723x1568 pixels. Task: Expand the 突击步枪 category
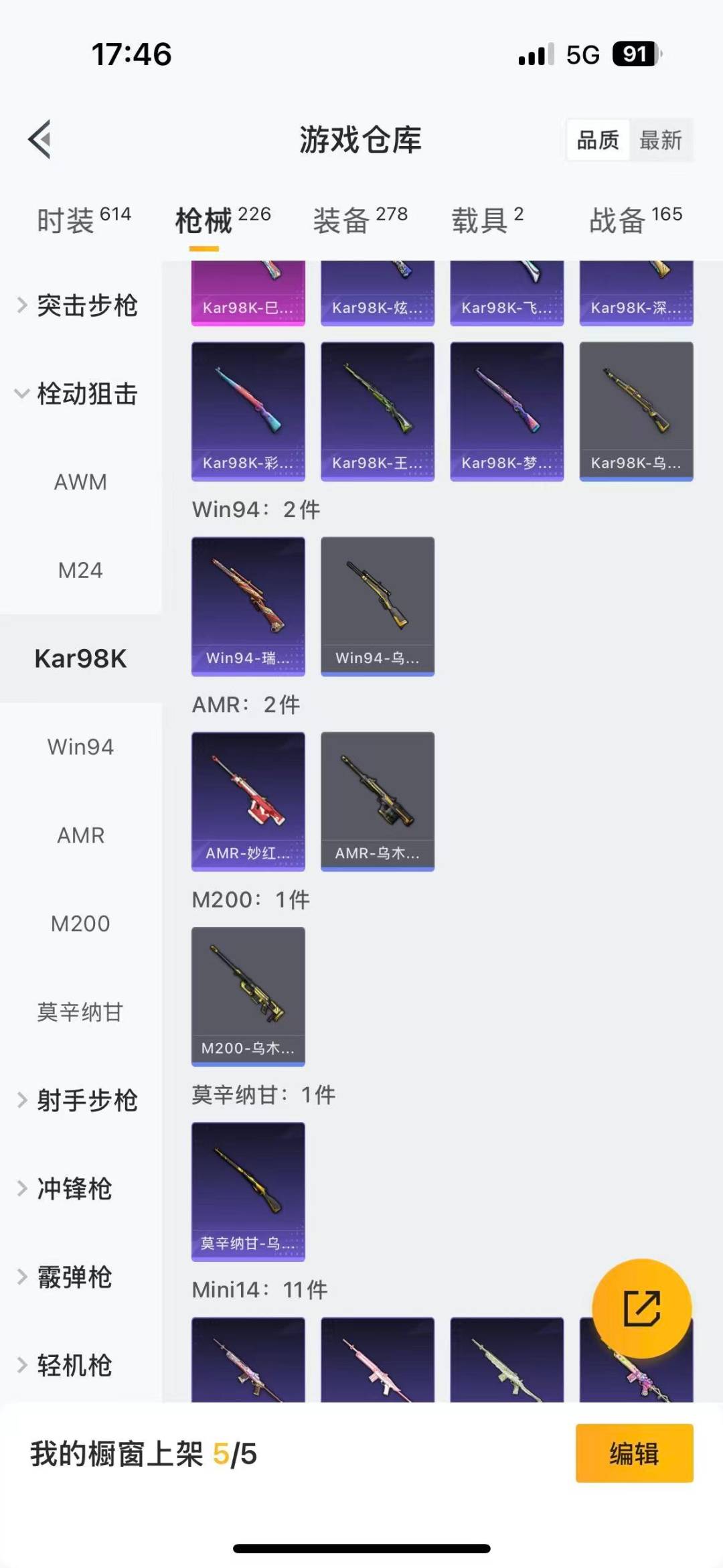(80, 305)
